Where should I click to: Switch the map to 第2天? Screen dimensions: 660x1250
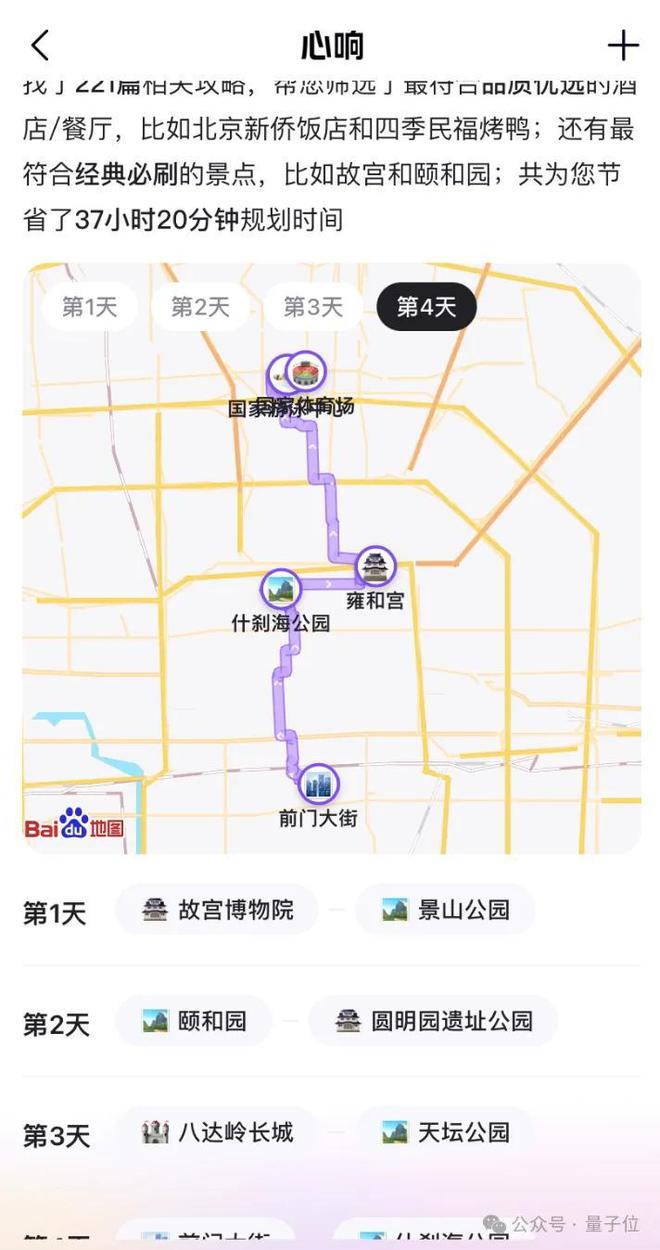pyautogui.click(x=200, y=307)
